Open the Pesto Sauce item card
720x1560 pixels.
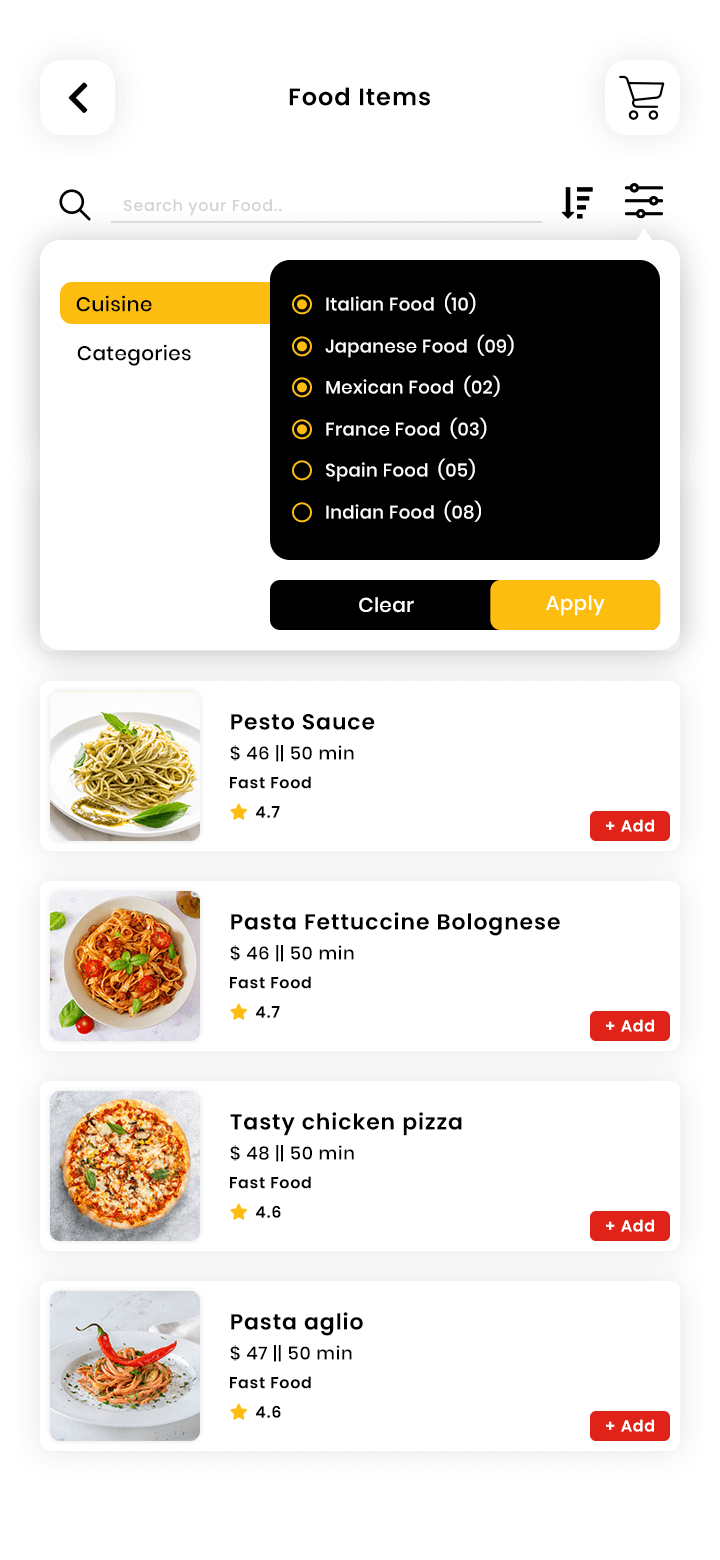click(360, 766)
